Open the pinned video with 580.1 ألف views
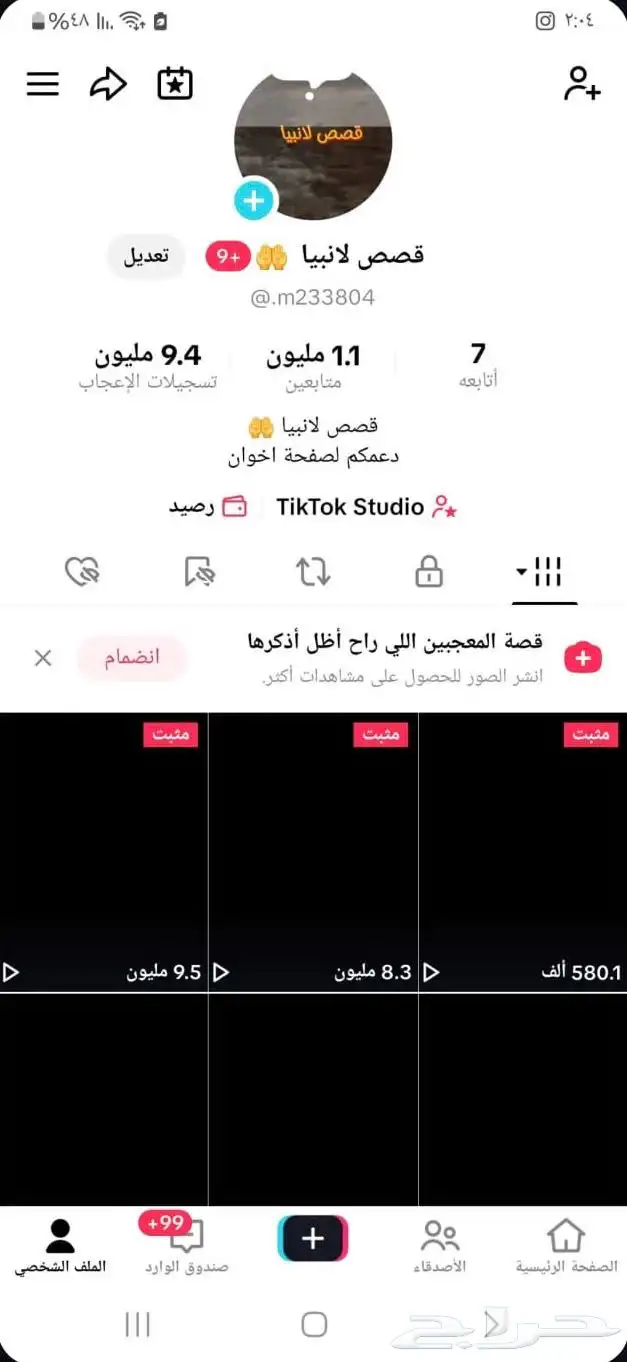The height and width of the screenshot is (1362, 627). pyautogui.click(x=522, y=850)
